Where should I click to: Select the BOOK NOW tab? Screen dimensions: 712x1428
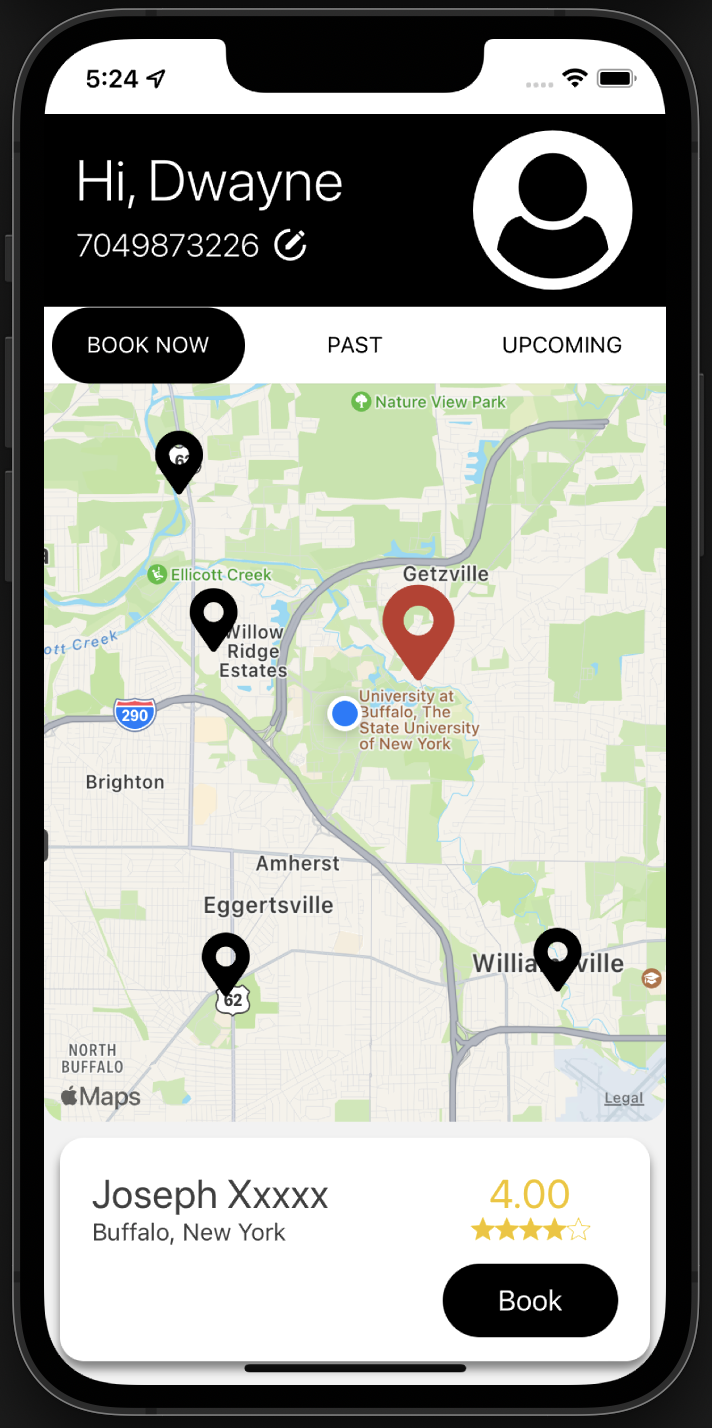pyautogui.click(x=148, y=345)
